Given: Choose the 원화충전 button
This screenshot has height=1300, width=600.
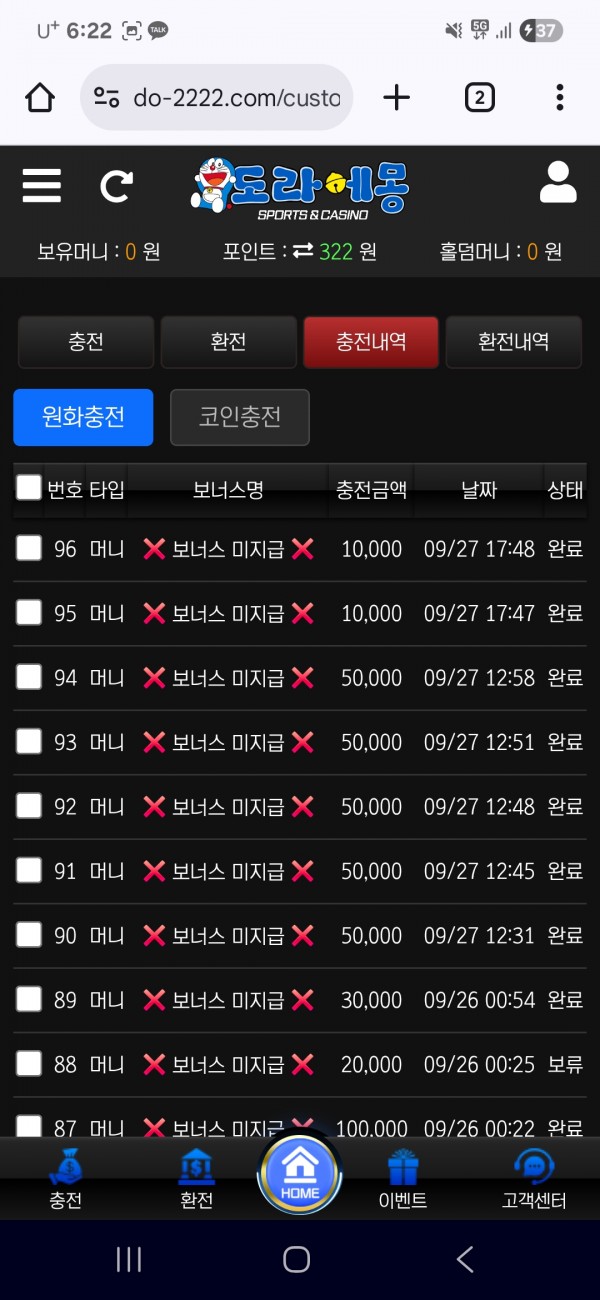Looking at the screenshot, I should tap(83, 417).
